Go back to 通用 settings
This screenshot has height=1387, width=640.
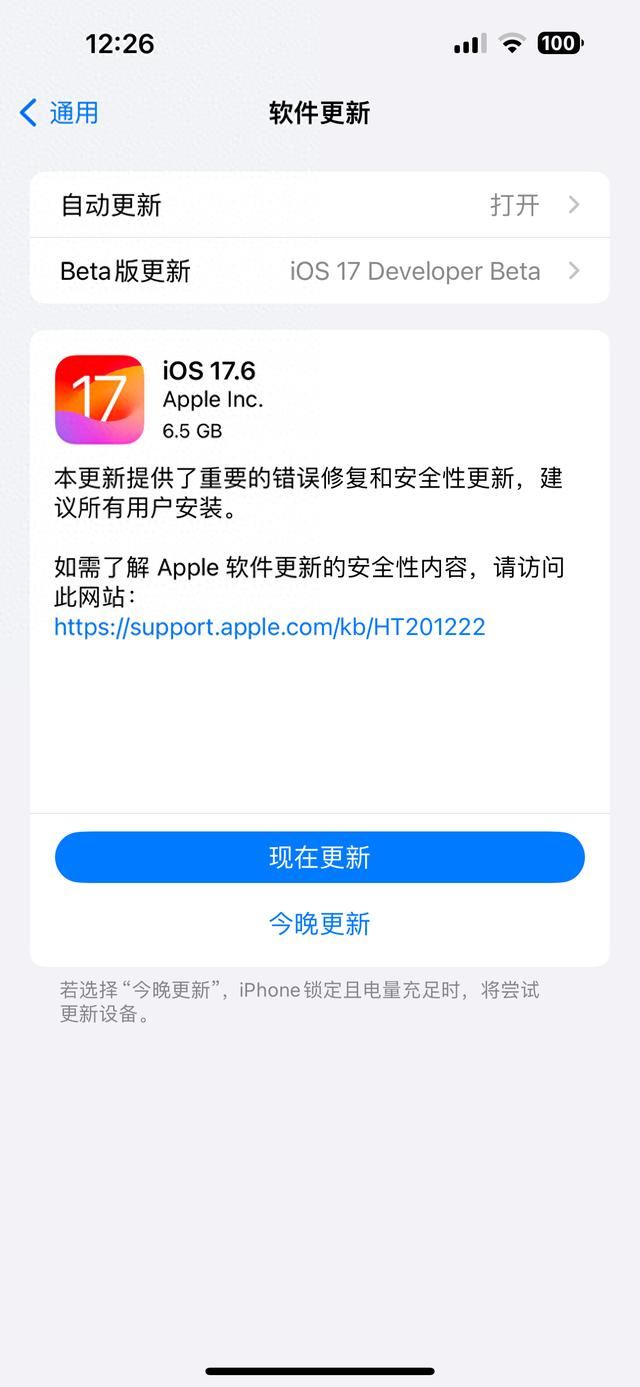(x=60, y=113)
